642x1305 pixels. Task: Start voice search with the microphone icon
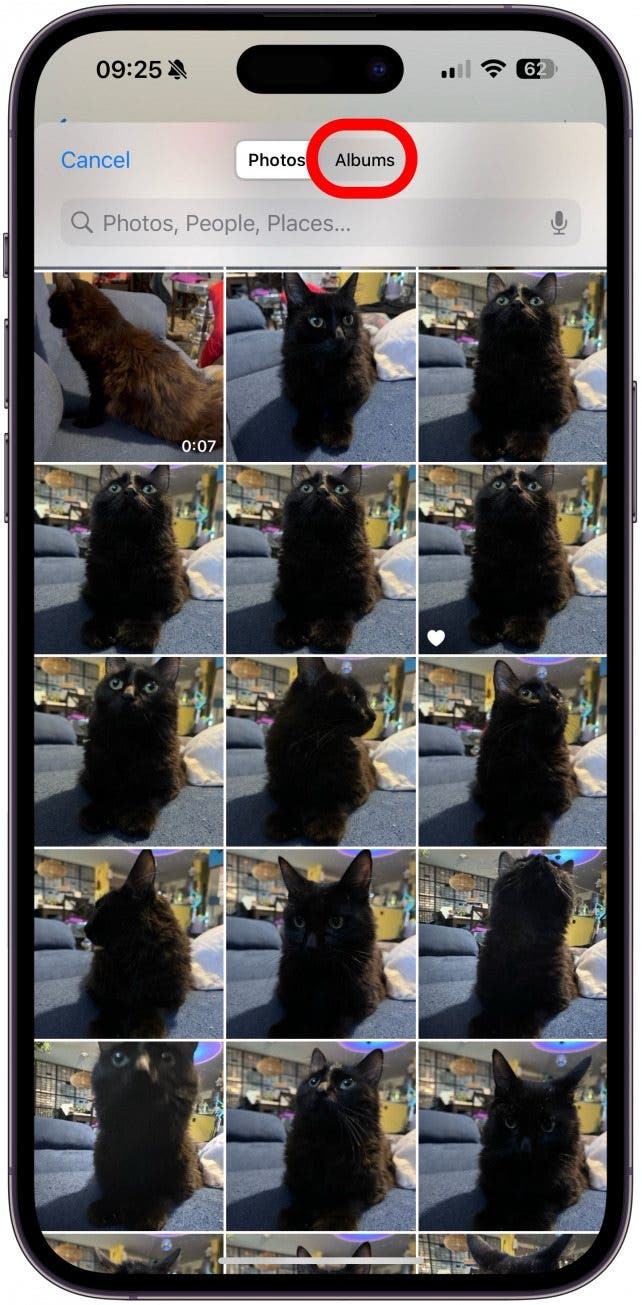pos(559,223)
